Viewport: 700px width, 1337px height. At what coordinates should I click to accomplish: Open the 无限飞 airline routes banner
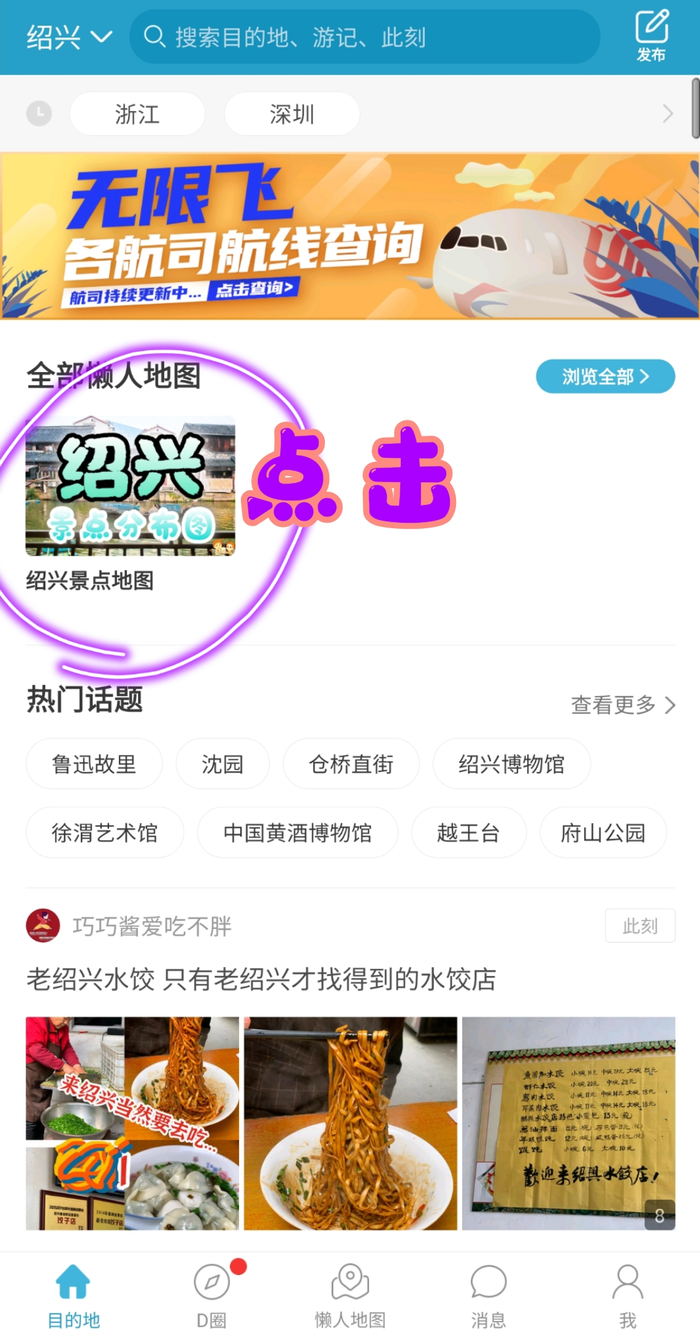pos(350,236)
